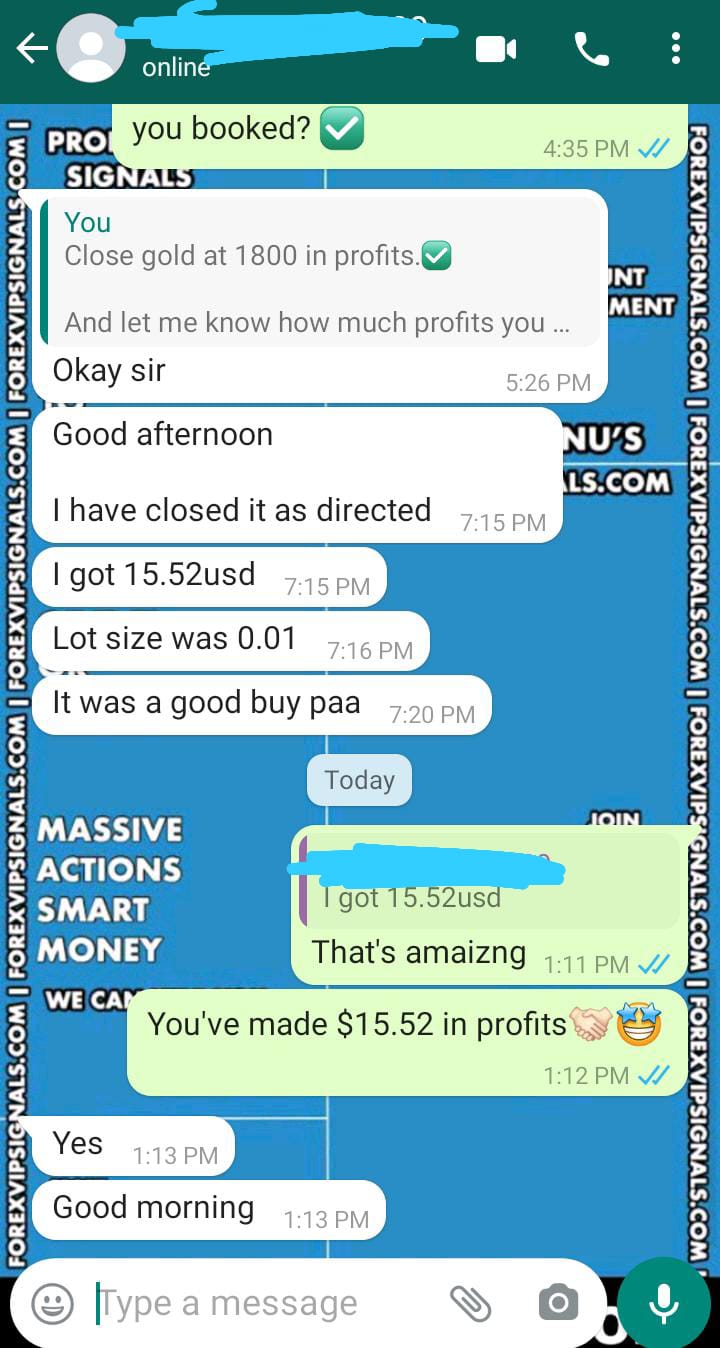Attach a file with the paperclip

point(470,1303)
